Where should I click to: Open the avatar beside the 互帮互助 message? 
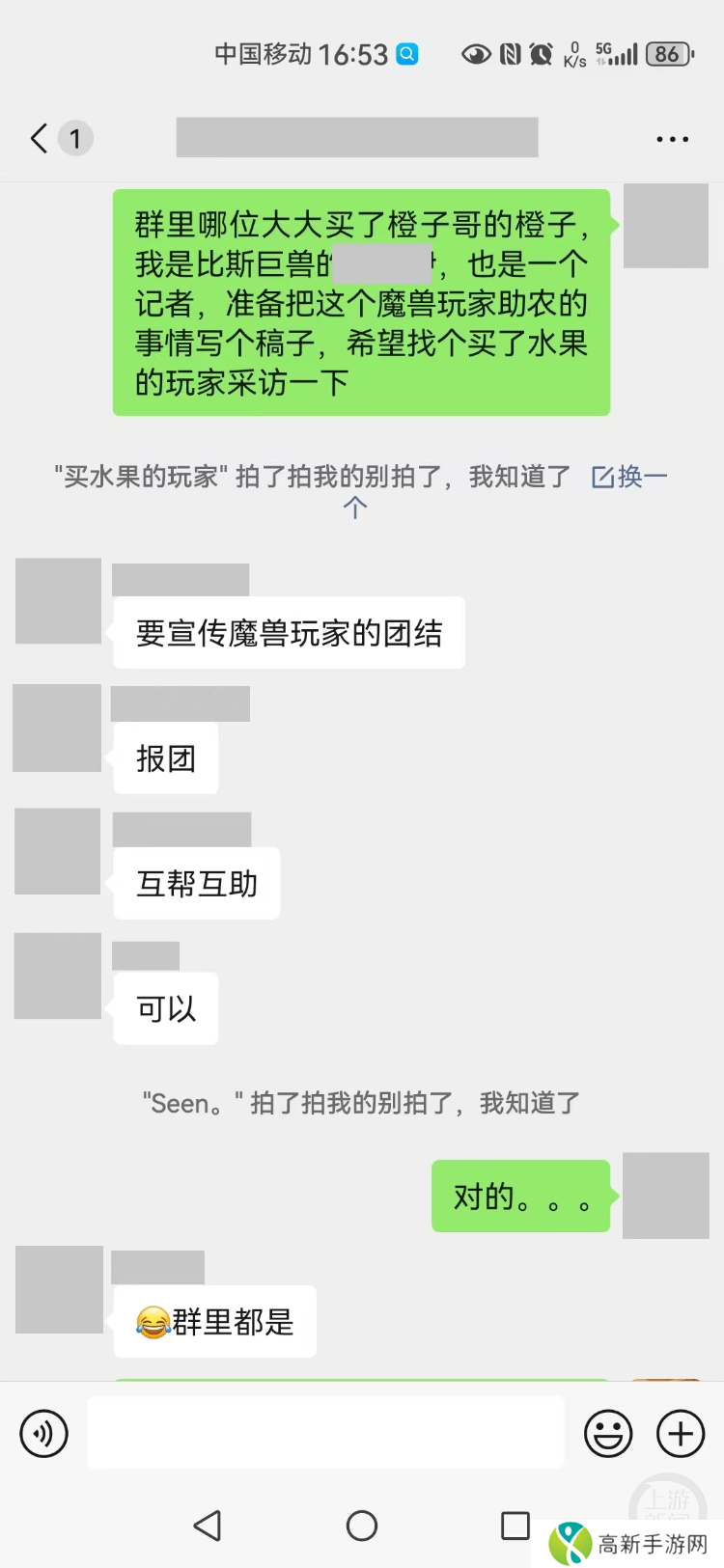point(58,851)
